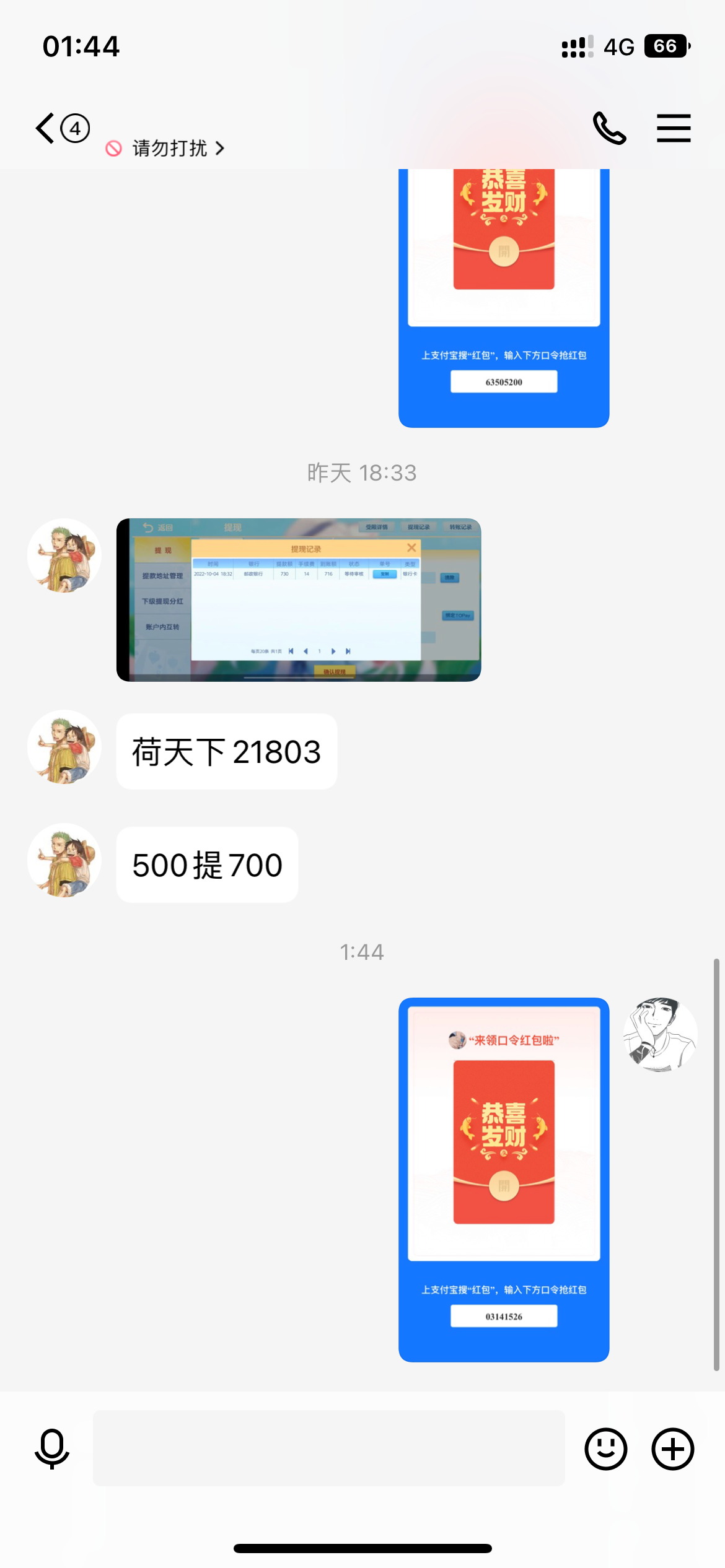The width and height of the screenshot is (725, 1568).
Task: Start a voice call with this contact
Action: [x=609, y=128]
